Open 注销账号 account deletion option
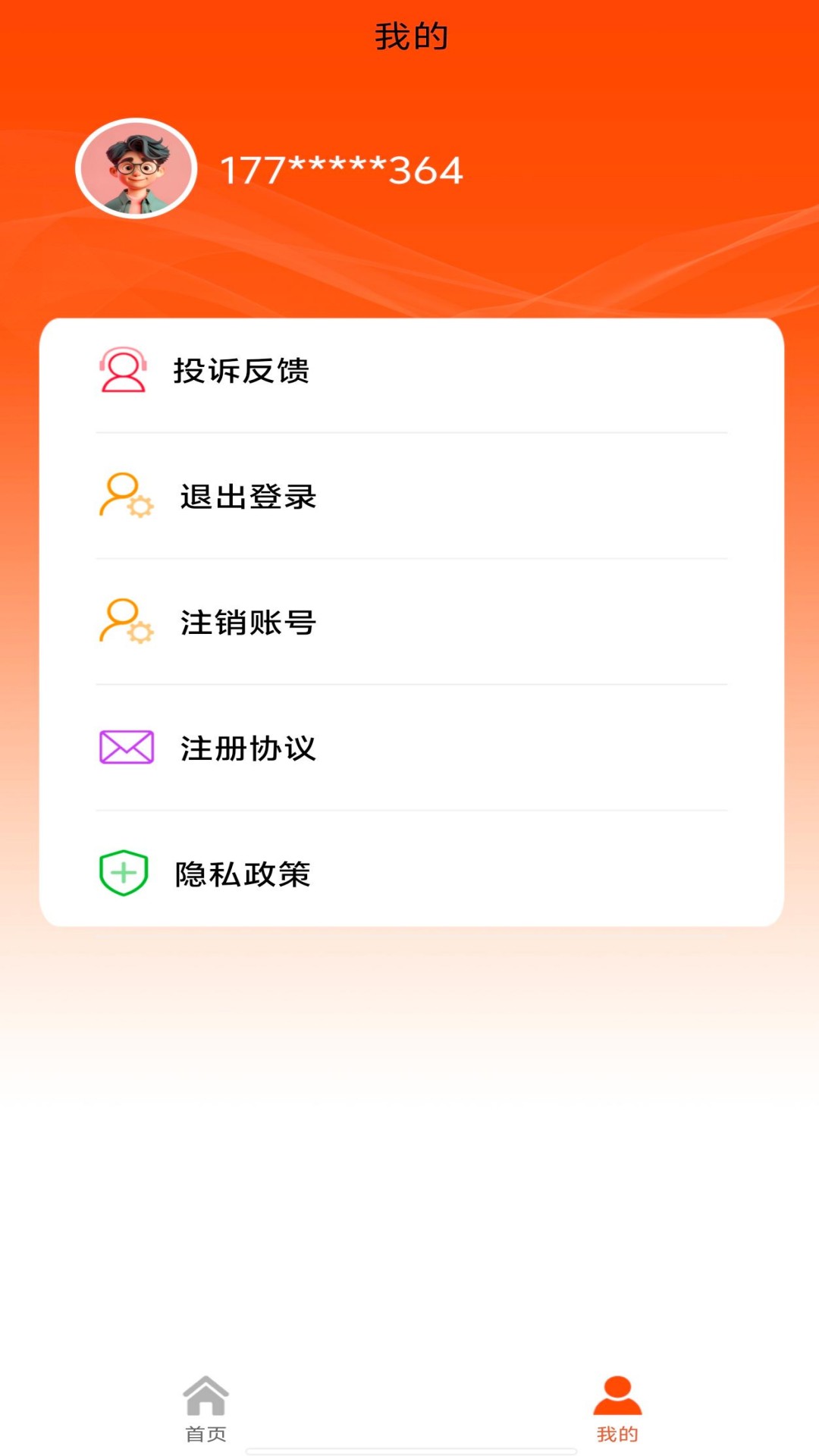 pyautogui.click(x=409, y=623)
